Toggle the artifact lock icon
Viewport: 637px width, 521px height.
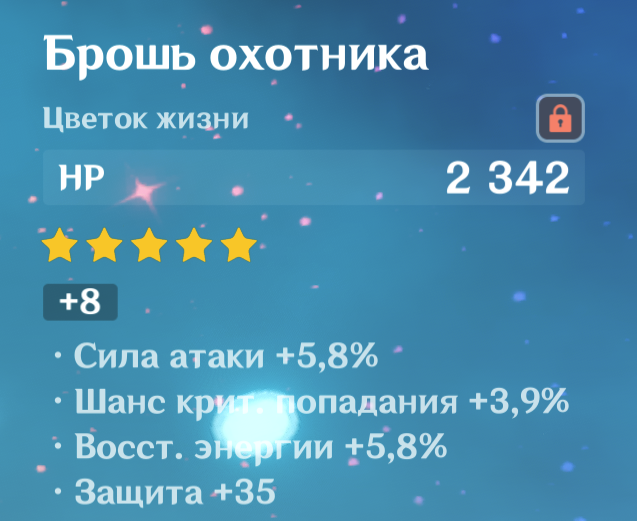(560, 119)
